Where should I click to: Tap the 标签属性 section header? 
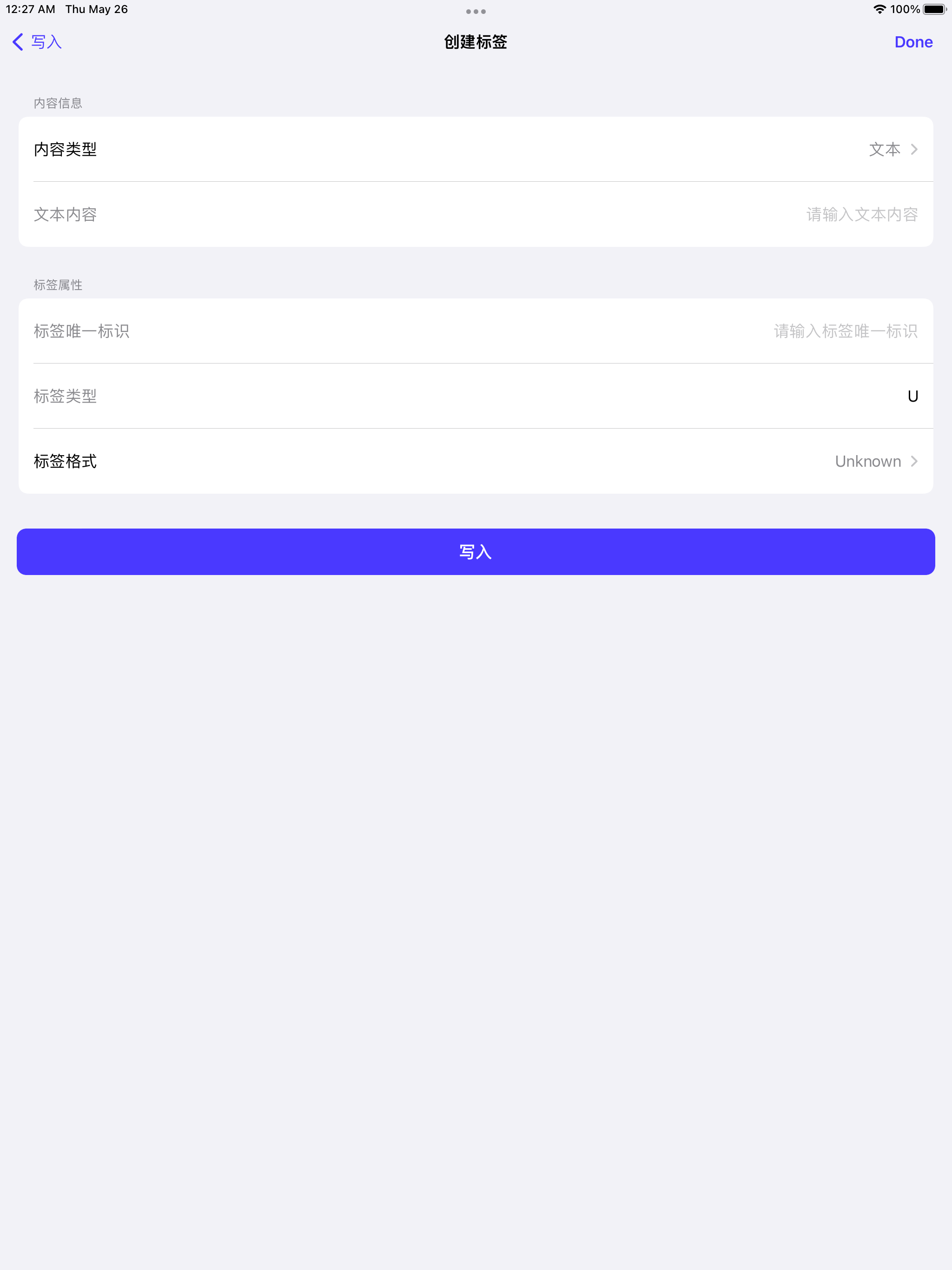tap(58, 285)
